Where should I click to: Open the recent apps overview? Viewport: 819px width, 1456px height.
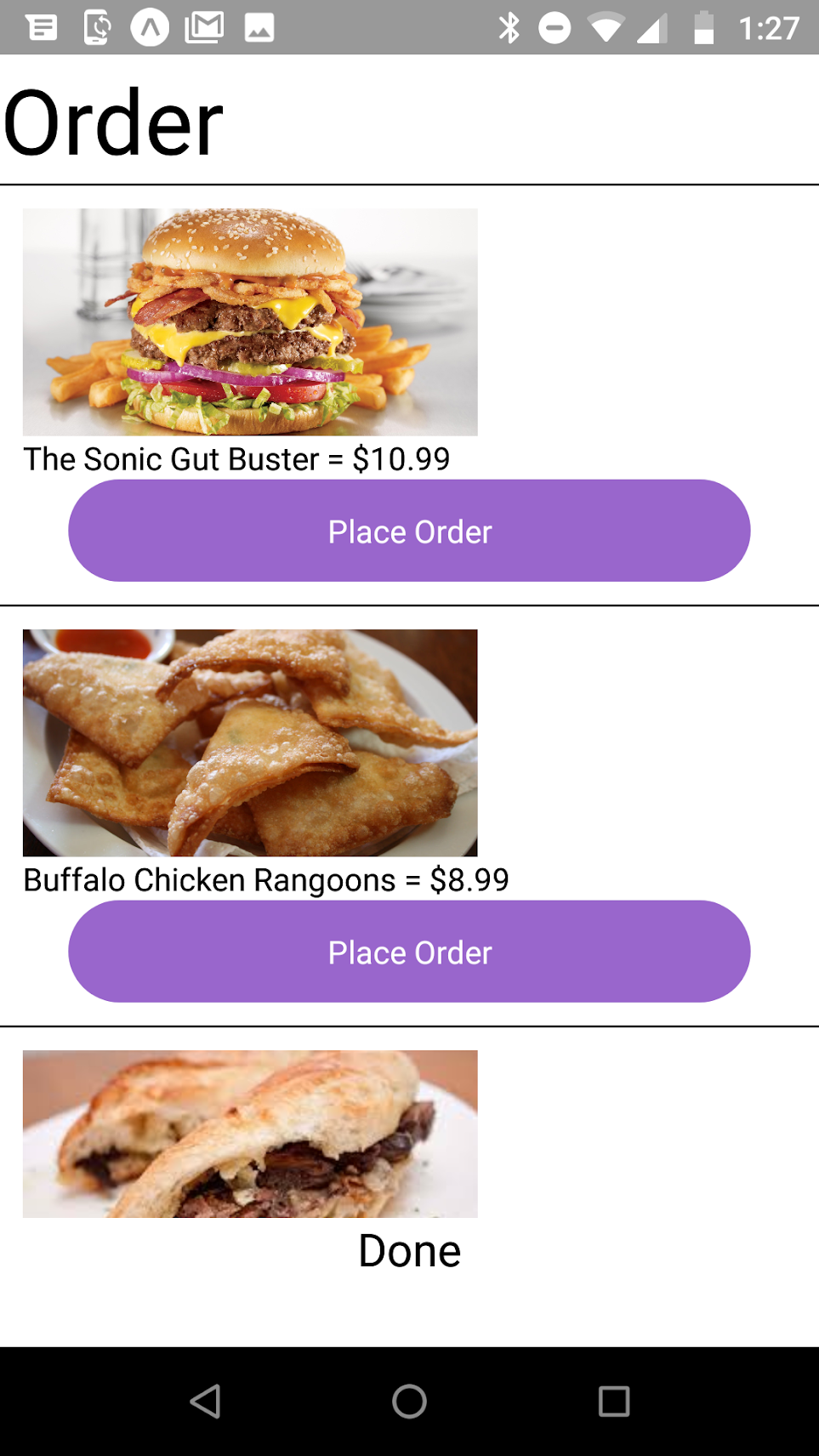click(x=613, y=1401)
